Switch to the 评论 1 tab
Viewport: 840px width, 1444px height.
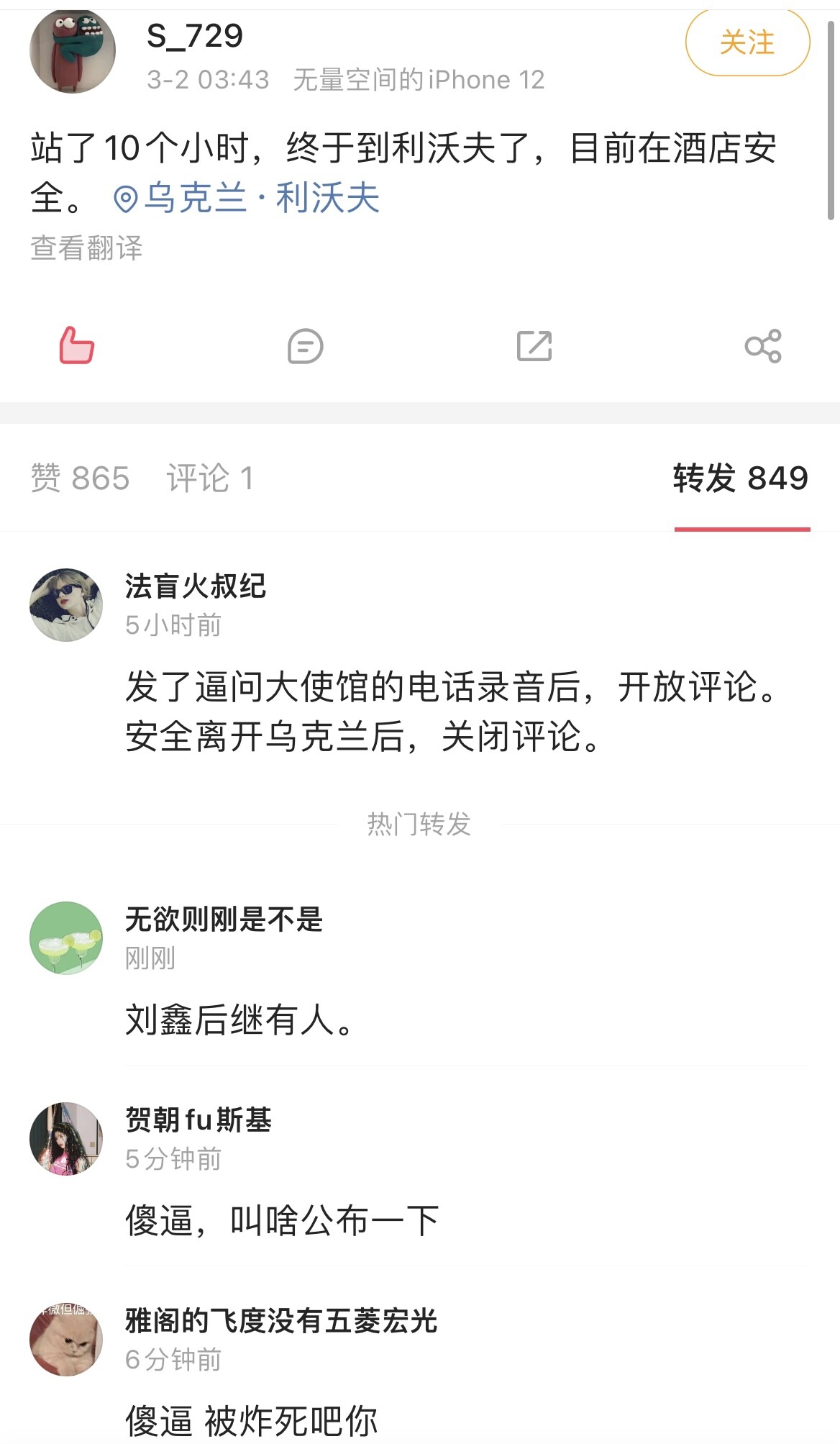[x=210, y=478]
